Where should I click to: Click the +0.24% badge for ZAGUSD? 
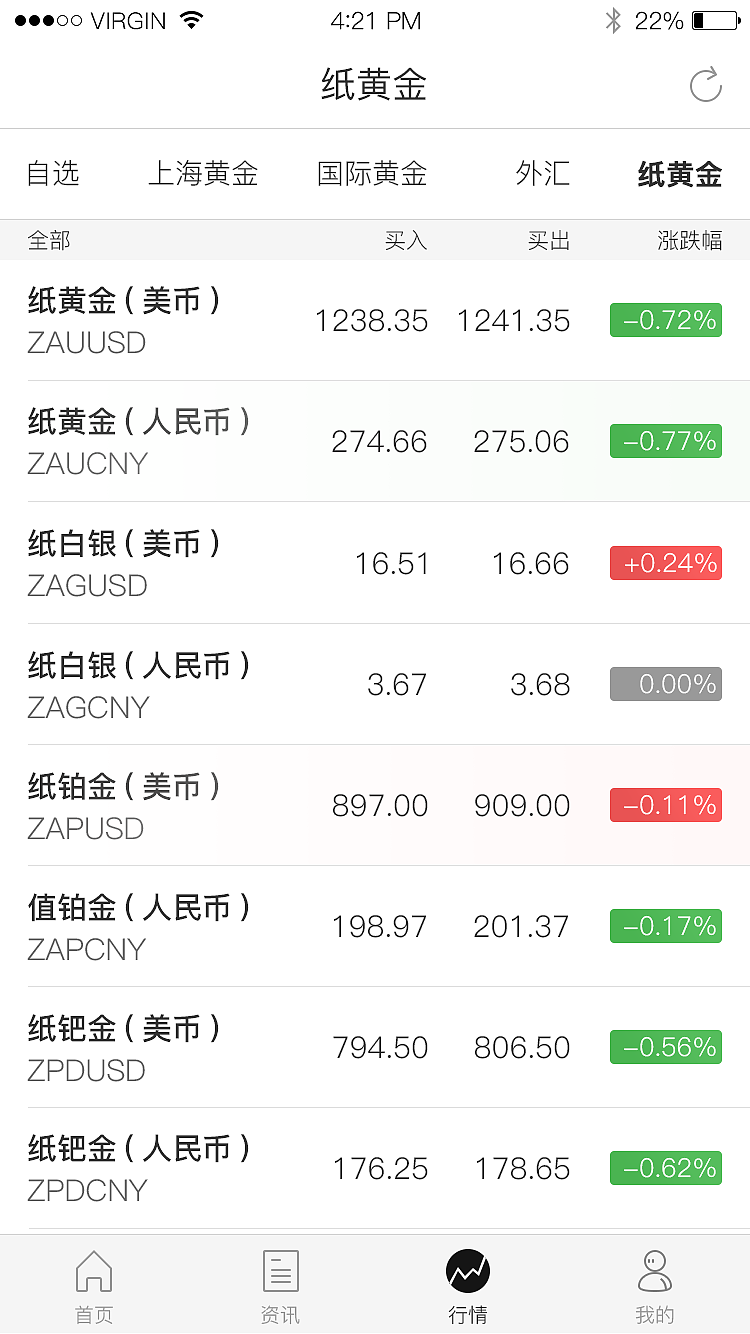pyautogui.click(x=665, y=563)
